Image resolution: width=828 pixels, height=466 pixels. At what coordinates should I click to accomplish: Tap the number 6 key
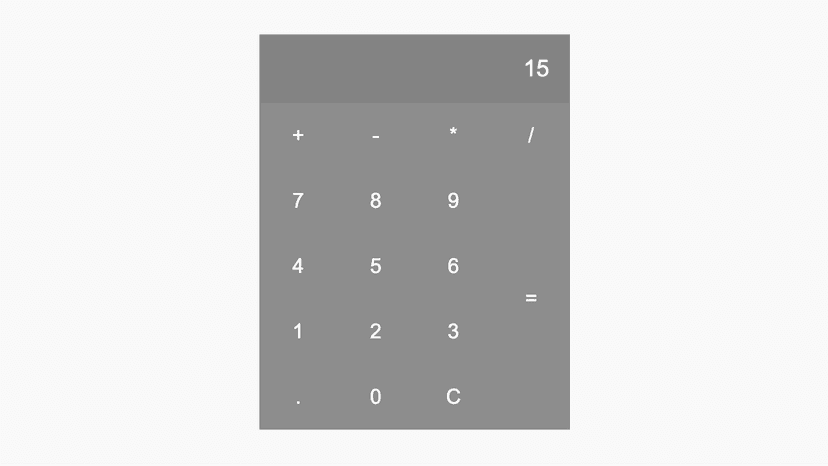pos(453,266)
